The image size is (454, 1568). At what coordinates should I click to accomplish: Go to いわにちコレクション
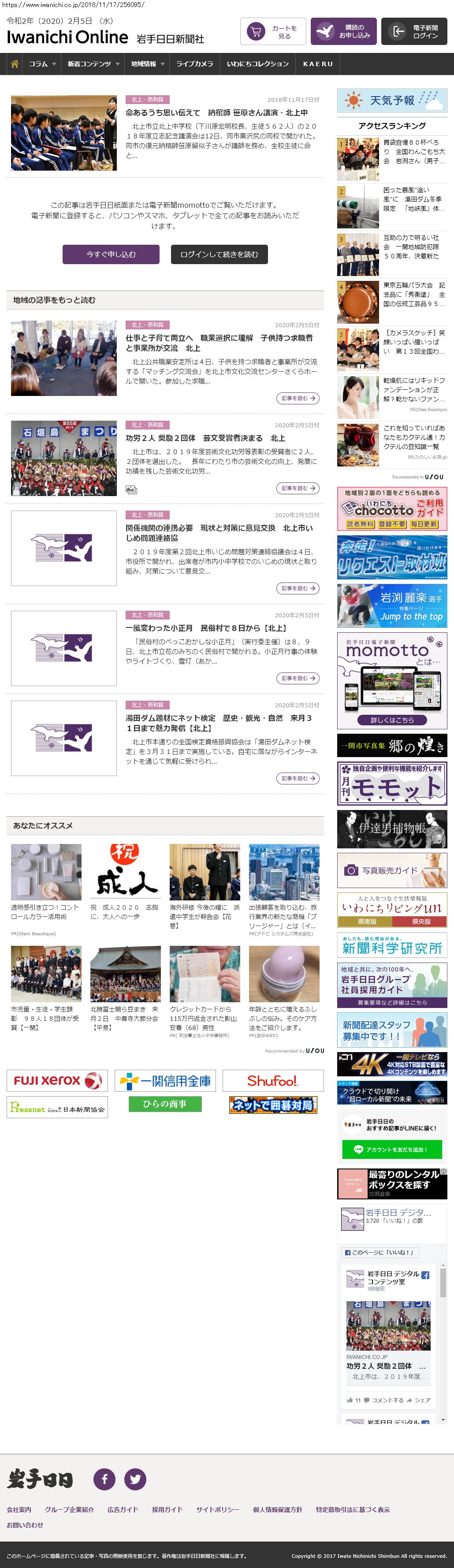point(257,64)
